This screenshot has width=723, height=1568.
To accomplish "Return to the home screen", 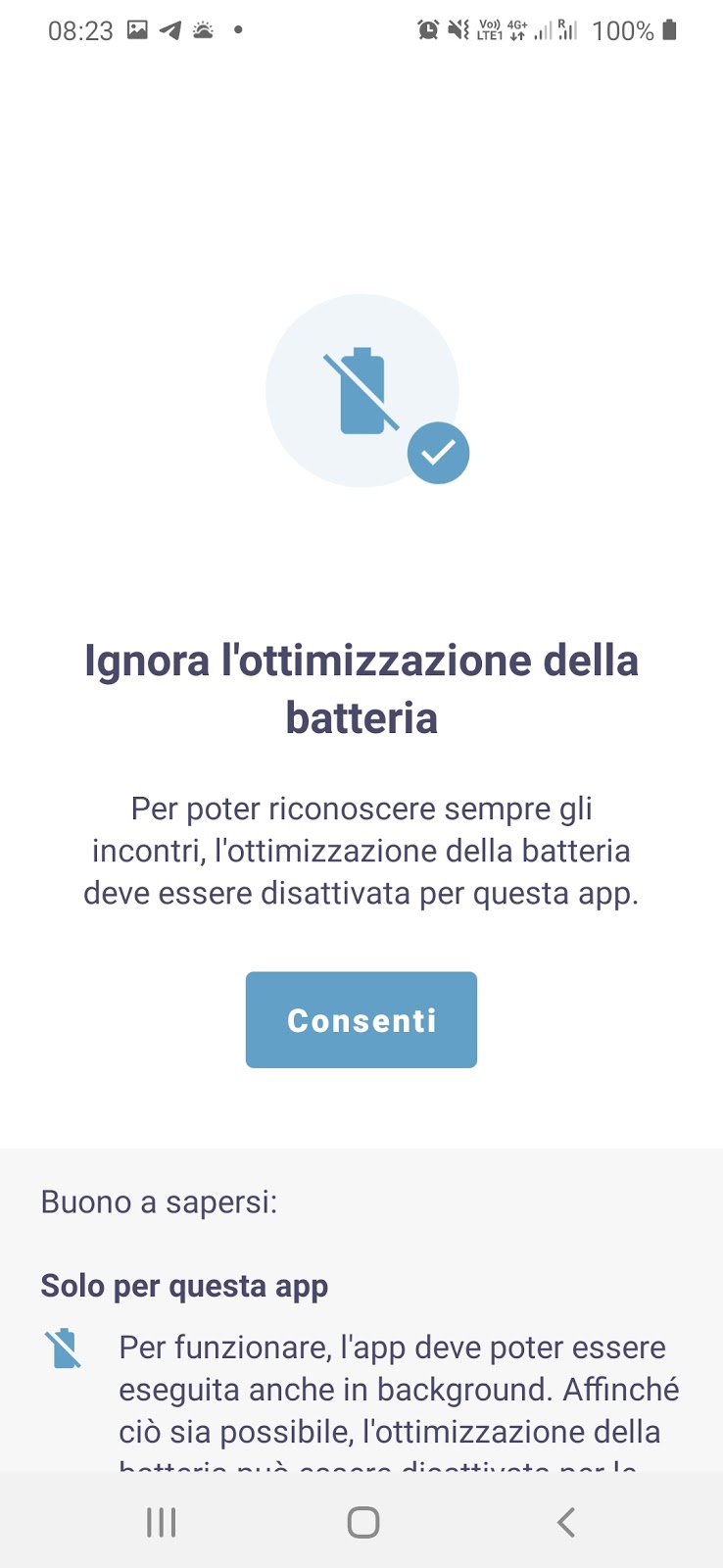I will [x=362, y=1522].
